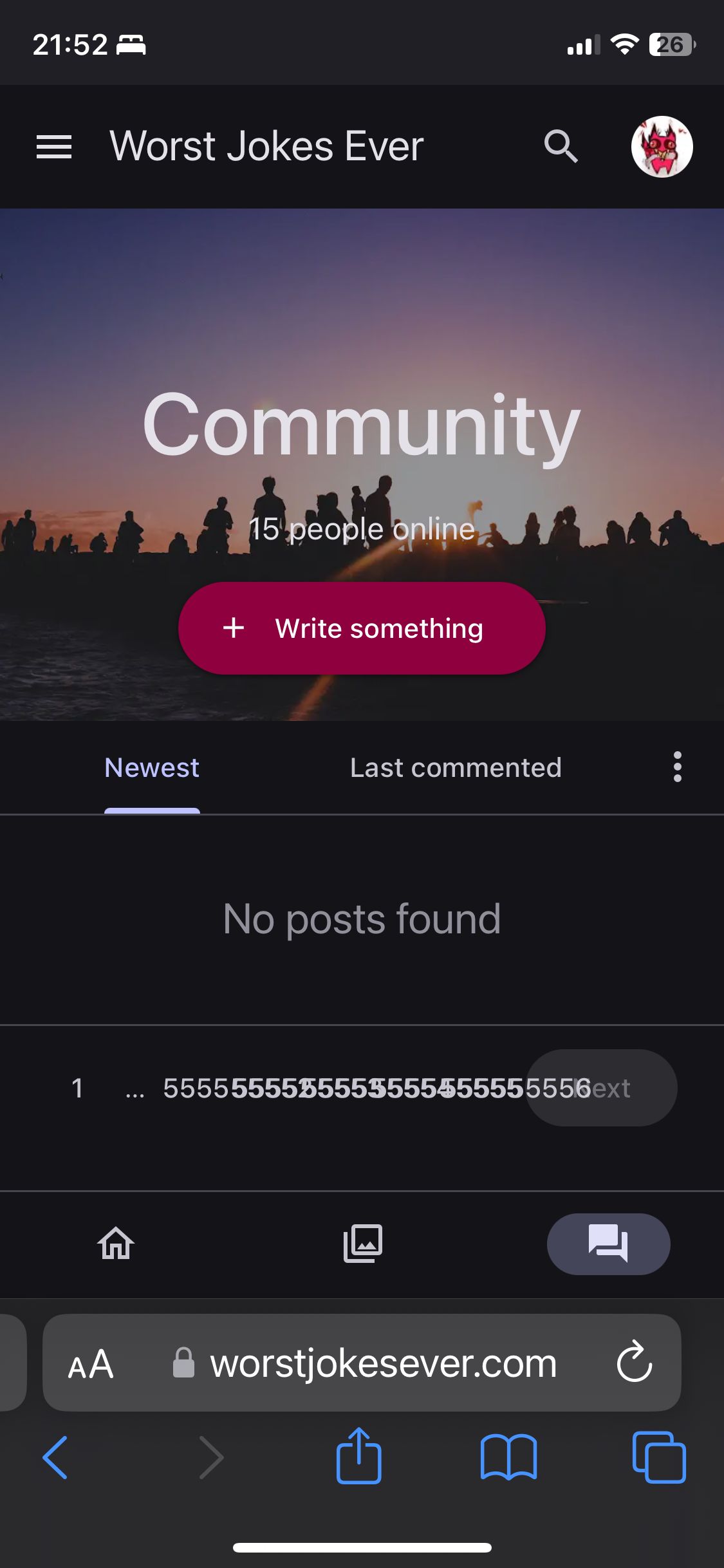View open Safari tabs

point(659,1458)
